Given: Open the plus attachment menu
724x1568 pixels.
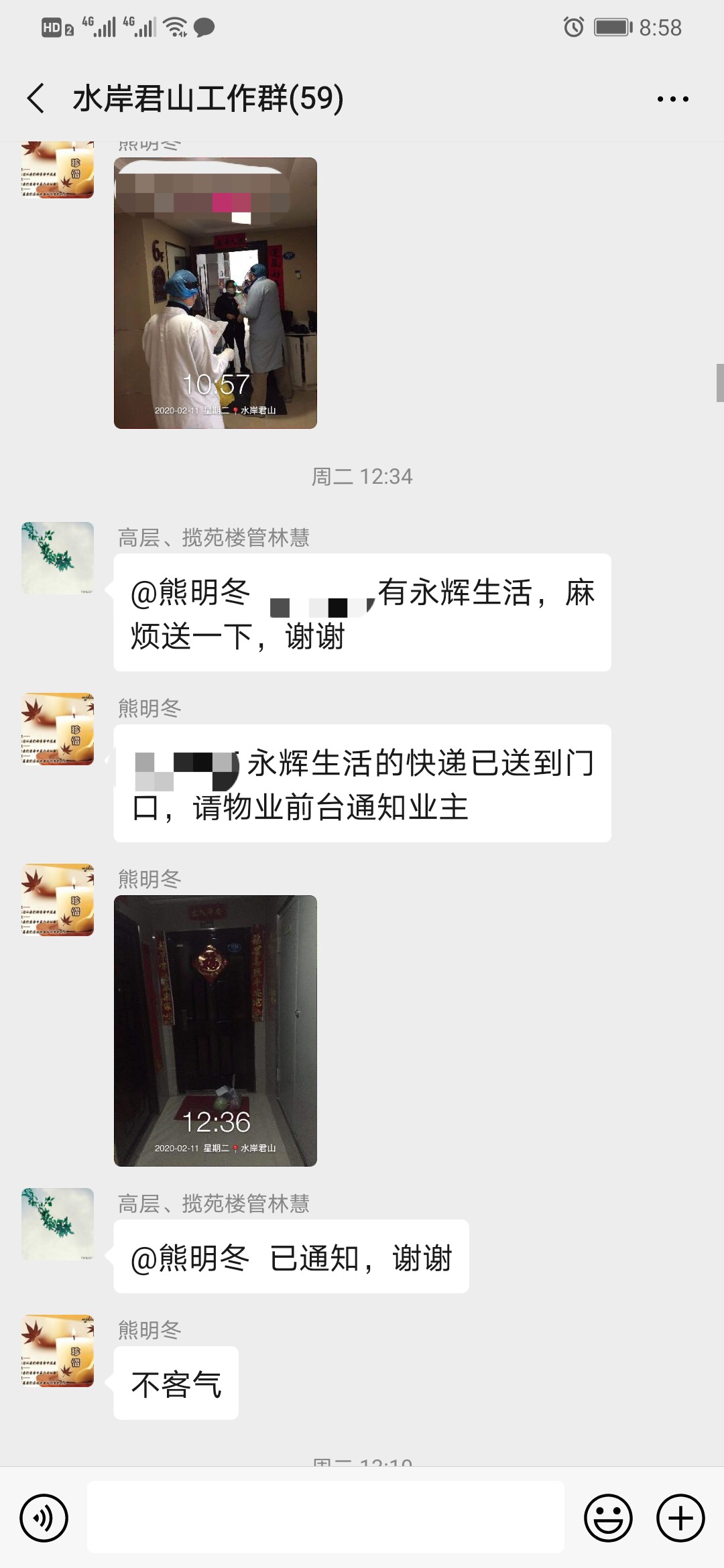Looking at the screenshot, I should (x=680, y=1518).
